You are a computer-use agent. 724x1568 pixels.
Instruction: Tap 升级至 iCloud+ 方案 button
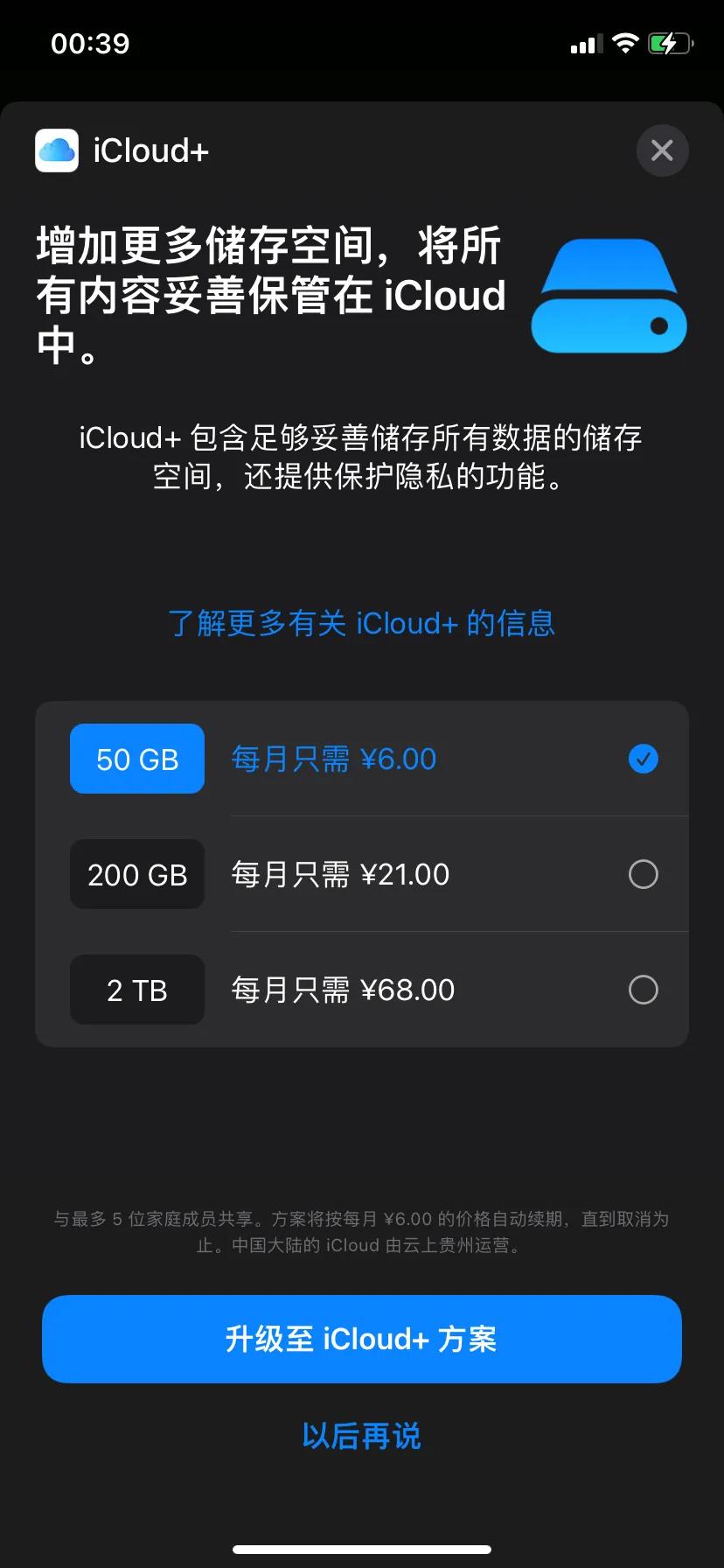point(361,1339)
